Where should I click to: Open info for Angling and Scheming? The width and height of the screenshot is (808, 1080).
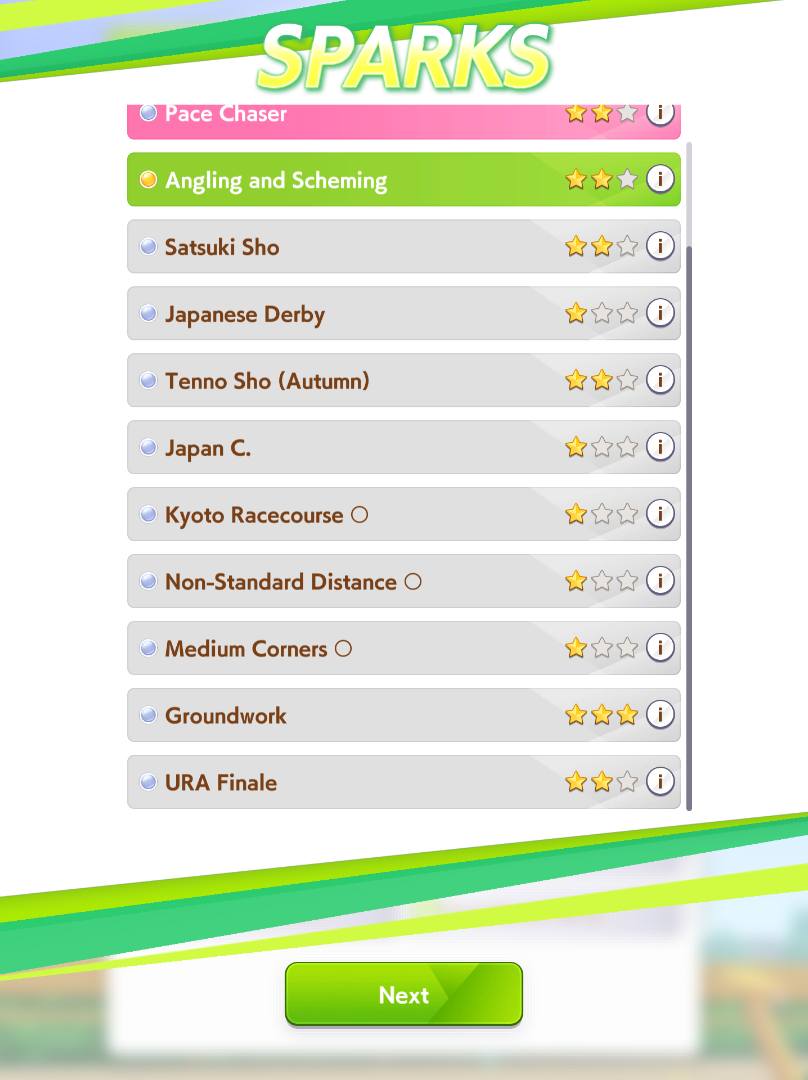tap(660, 179)
